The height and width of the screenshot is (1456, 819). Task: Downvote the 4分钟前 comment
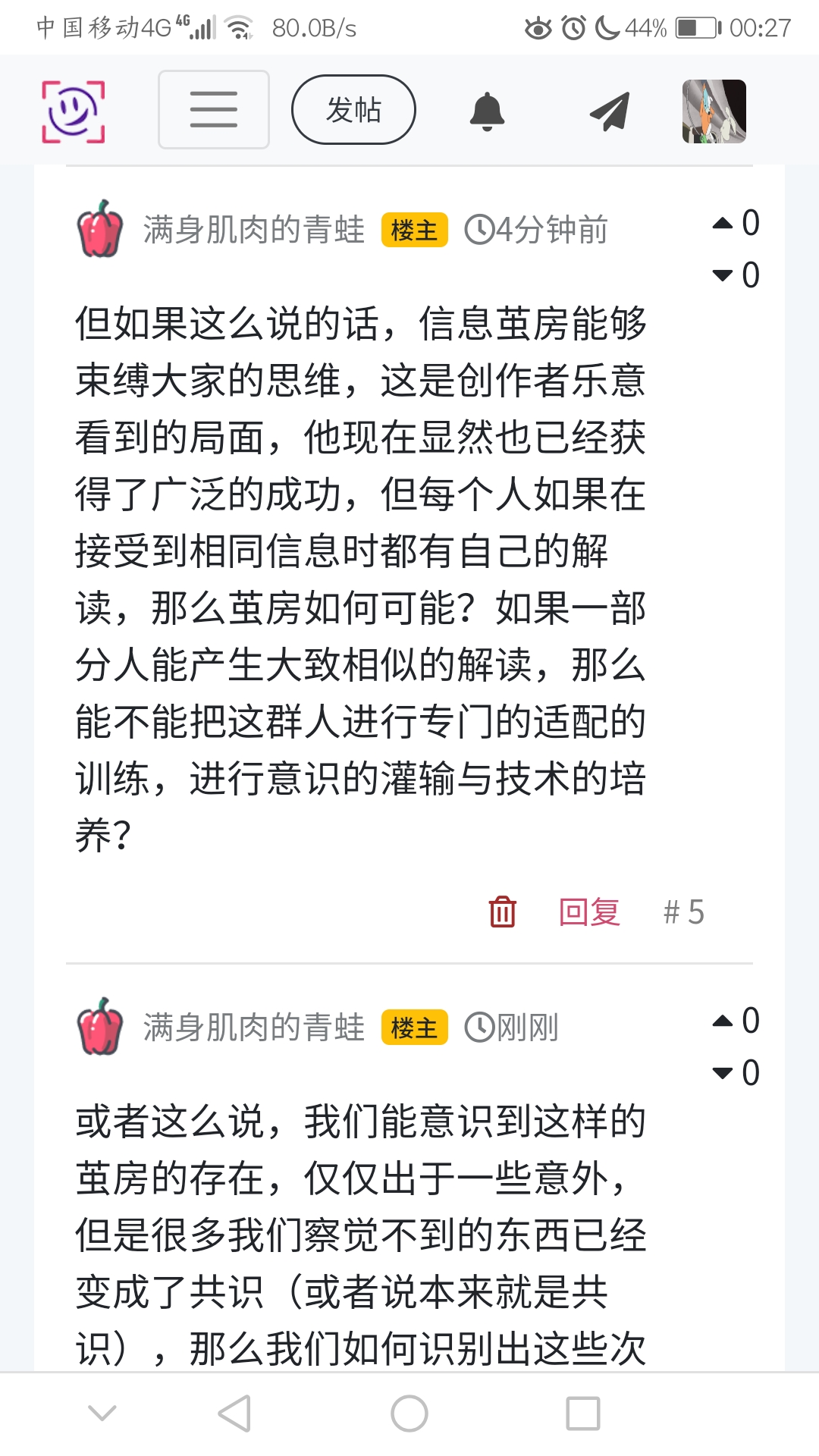[x=723, y=275]
